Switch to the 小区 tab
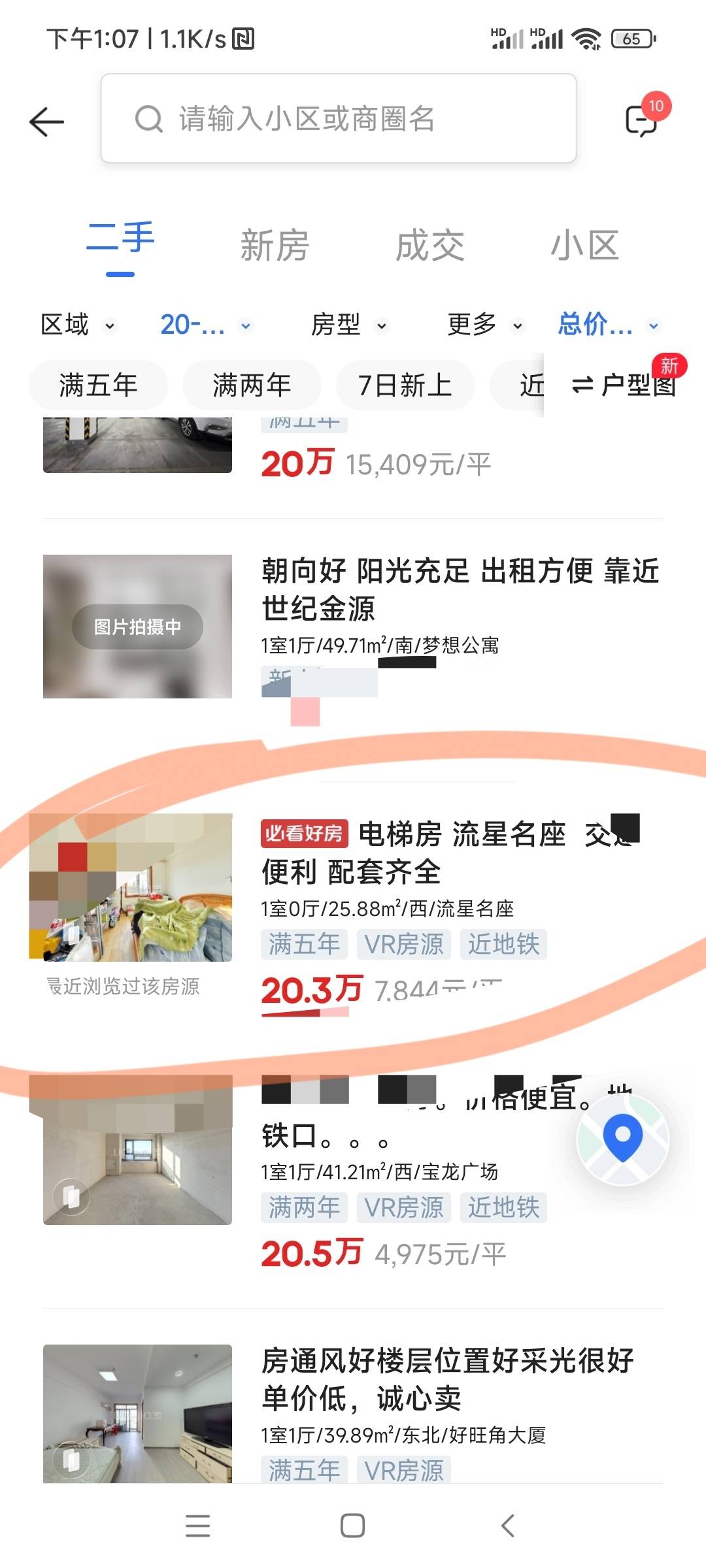 [584, 246]
